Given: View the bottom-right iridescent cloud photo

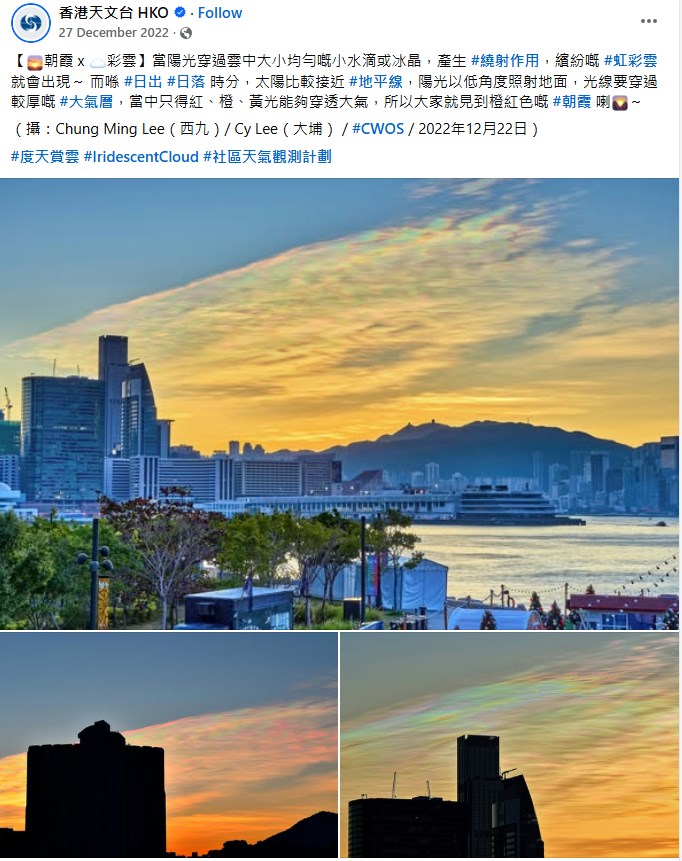Looking at the screenshot, I should 510,745.
